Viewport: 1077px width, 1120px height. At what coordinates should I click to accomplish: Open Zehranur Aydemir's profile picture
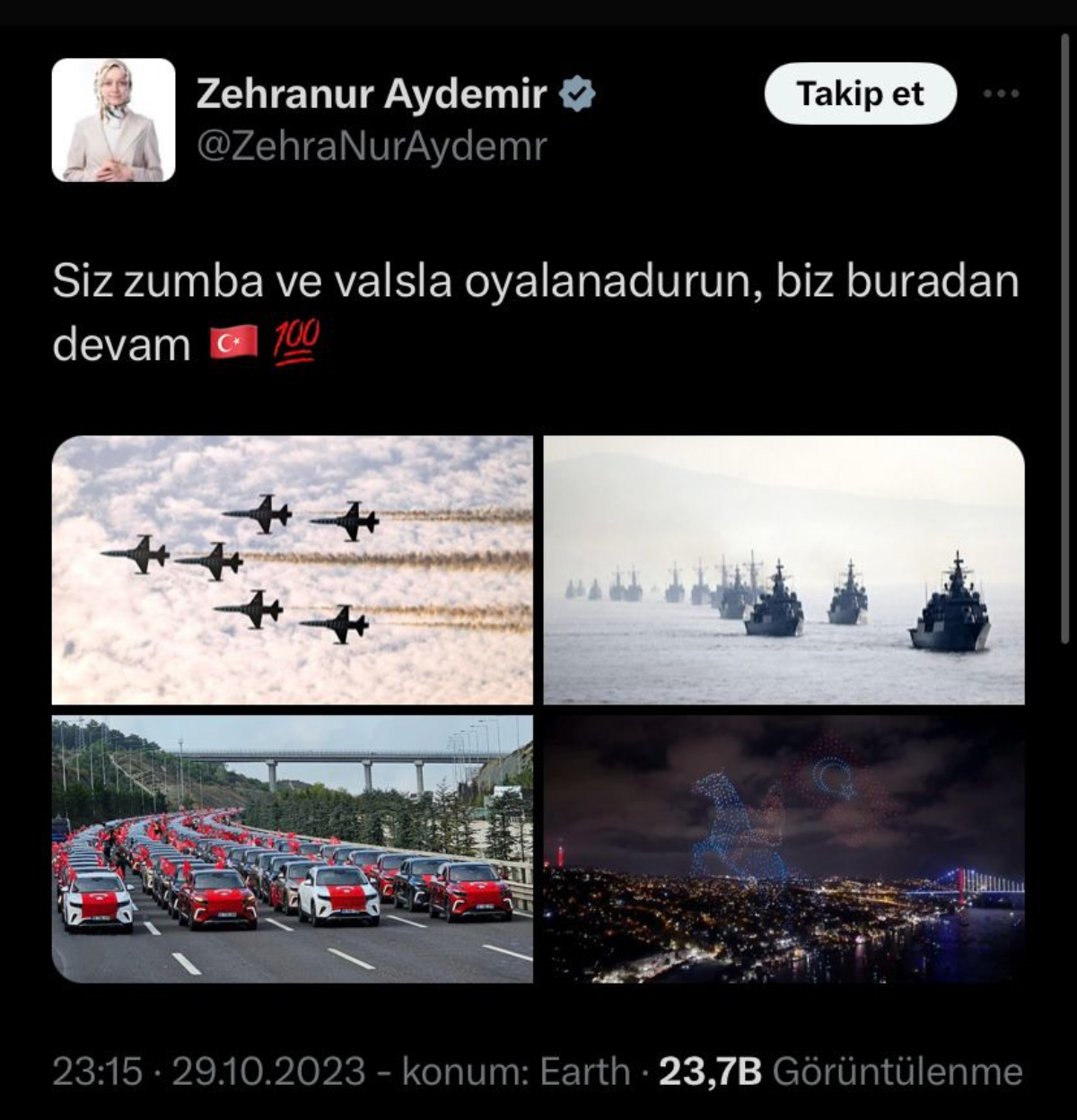pos(113,120)
